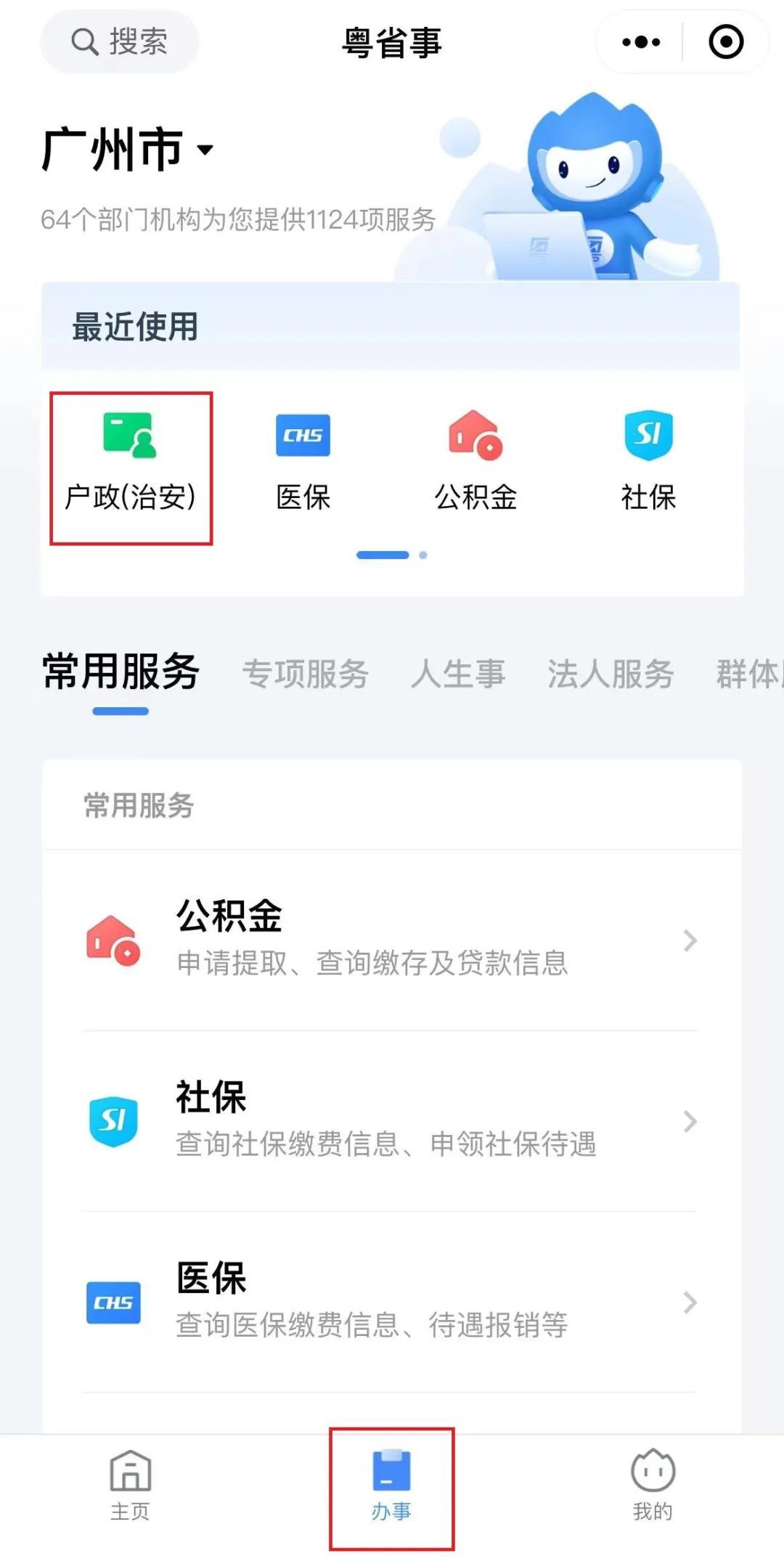This screenshot has height=1564, width=784.
Task: Select the 常用服务 tab
Action: (121, 672)
